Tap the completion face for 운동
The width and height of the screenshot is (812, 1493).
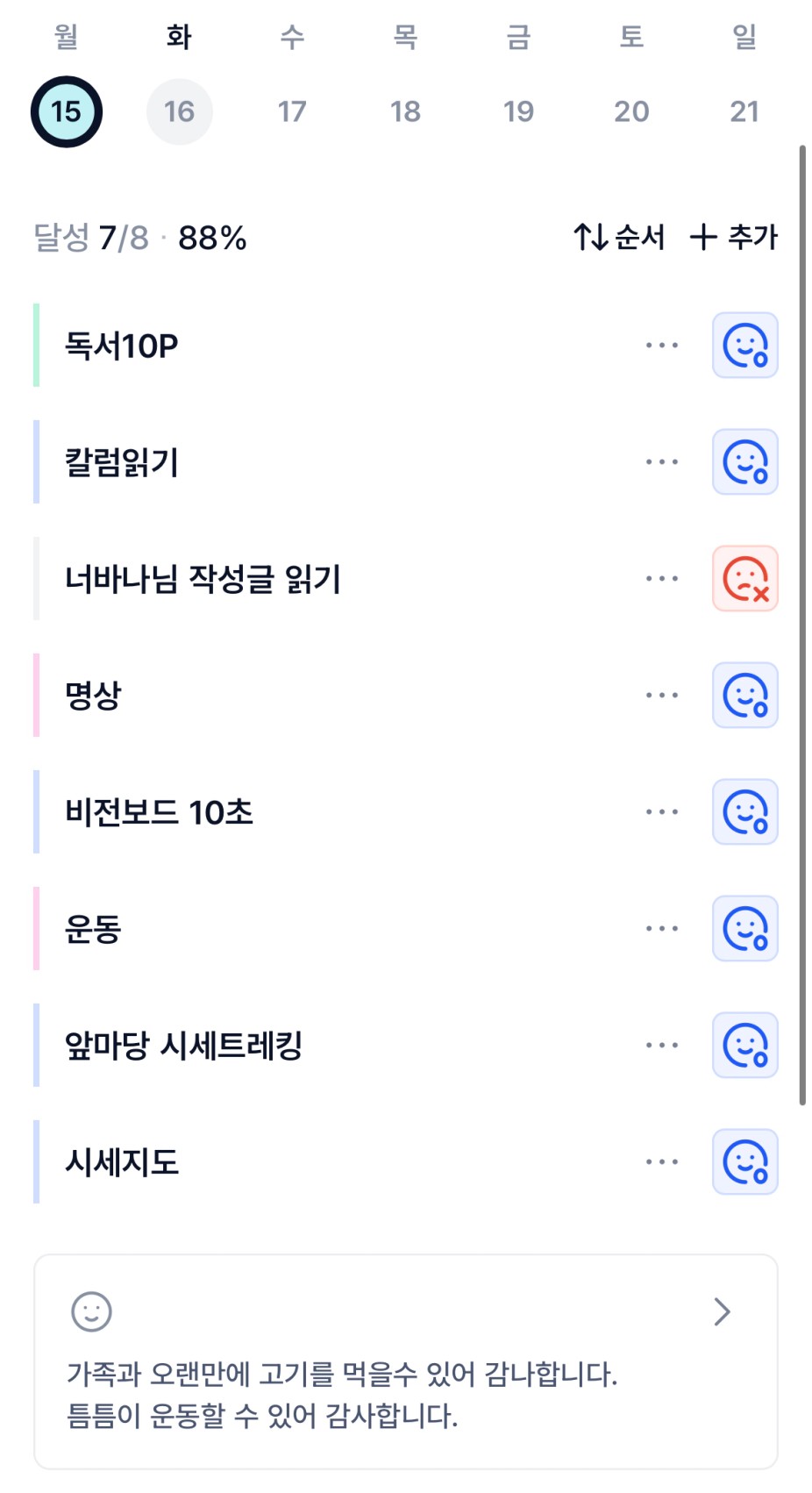point(744,929)
